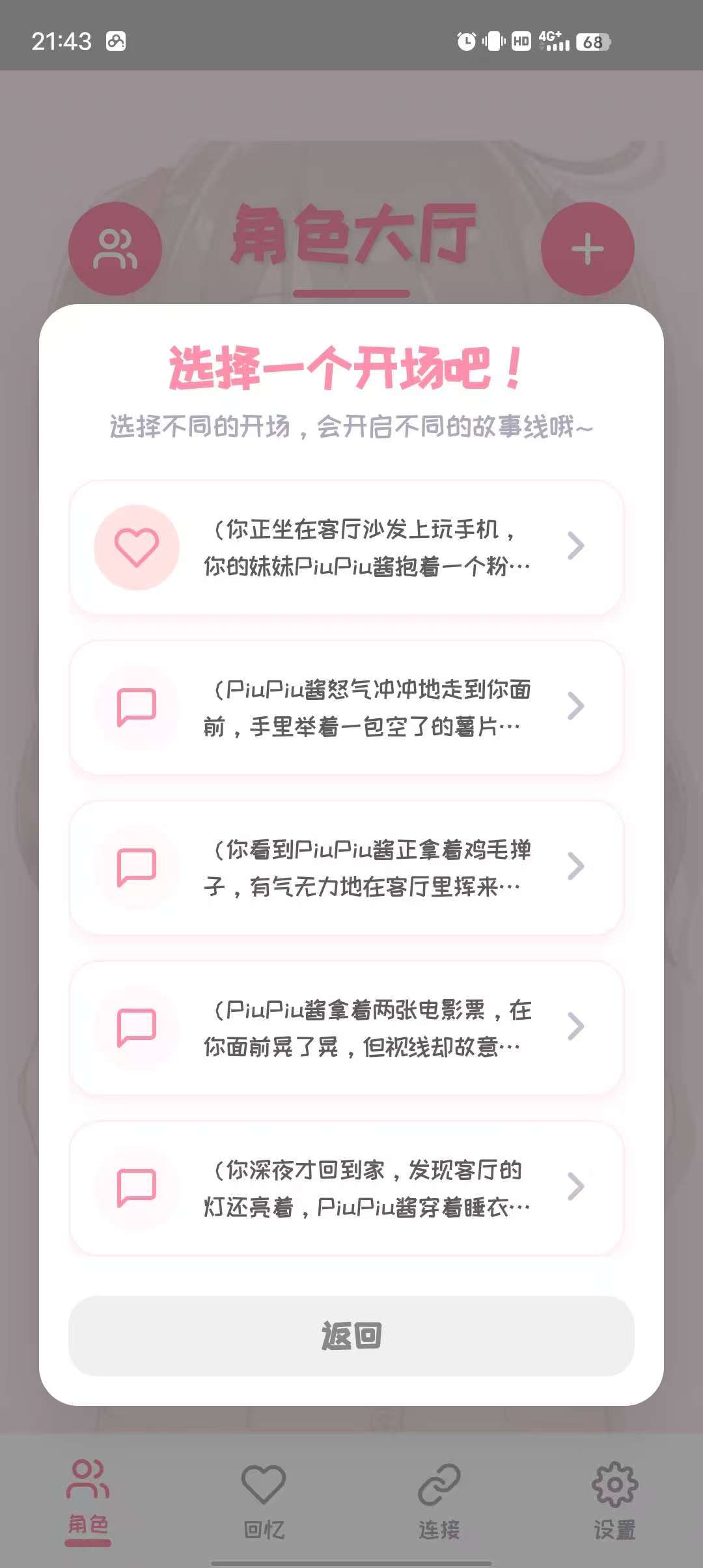Viewport: 703px width, 1568px height.
Task: Tap the 返回 button to go back
Action: point(351,1336)
